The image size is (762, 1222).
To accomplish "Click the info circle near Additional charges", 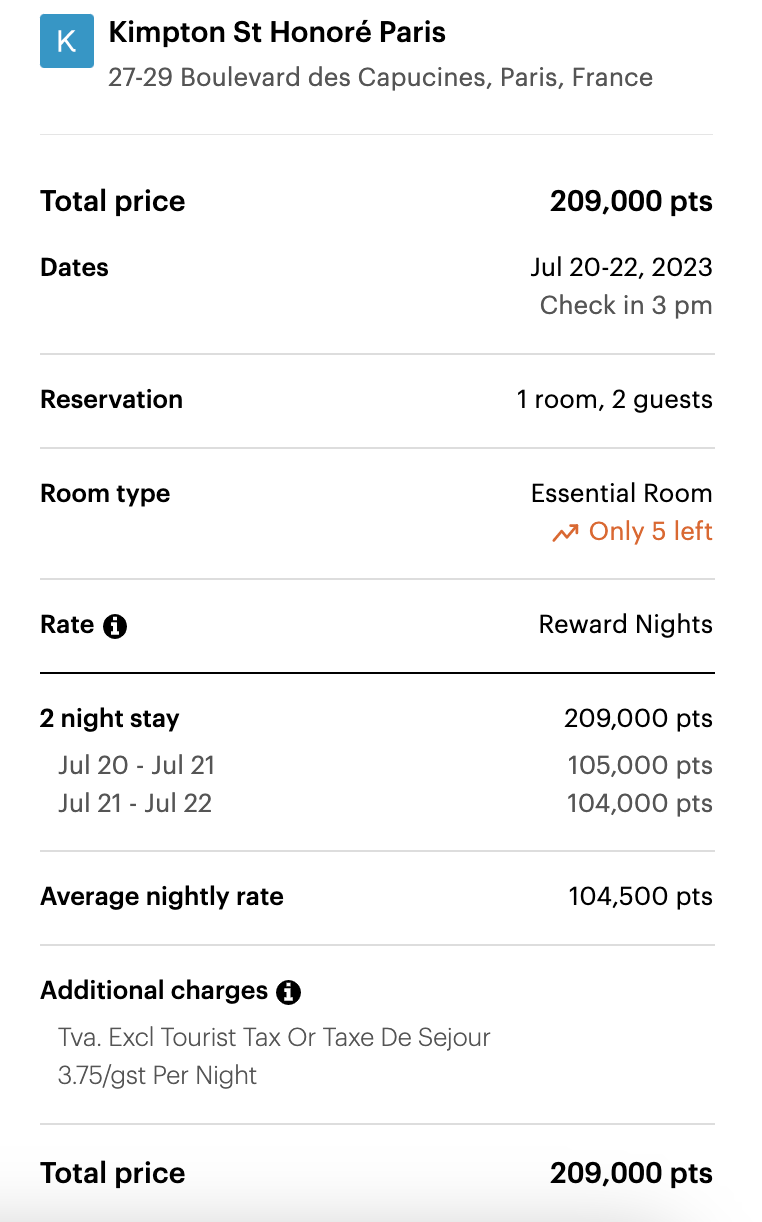I will click(x=290, y=992).
